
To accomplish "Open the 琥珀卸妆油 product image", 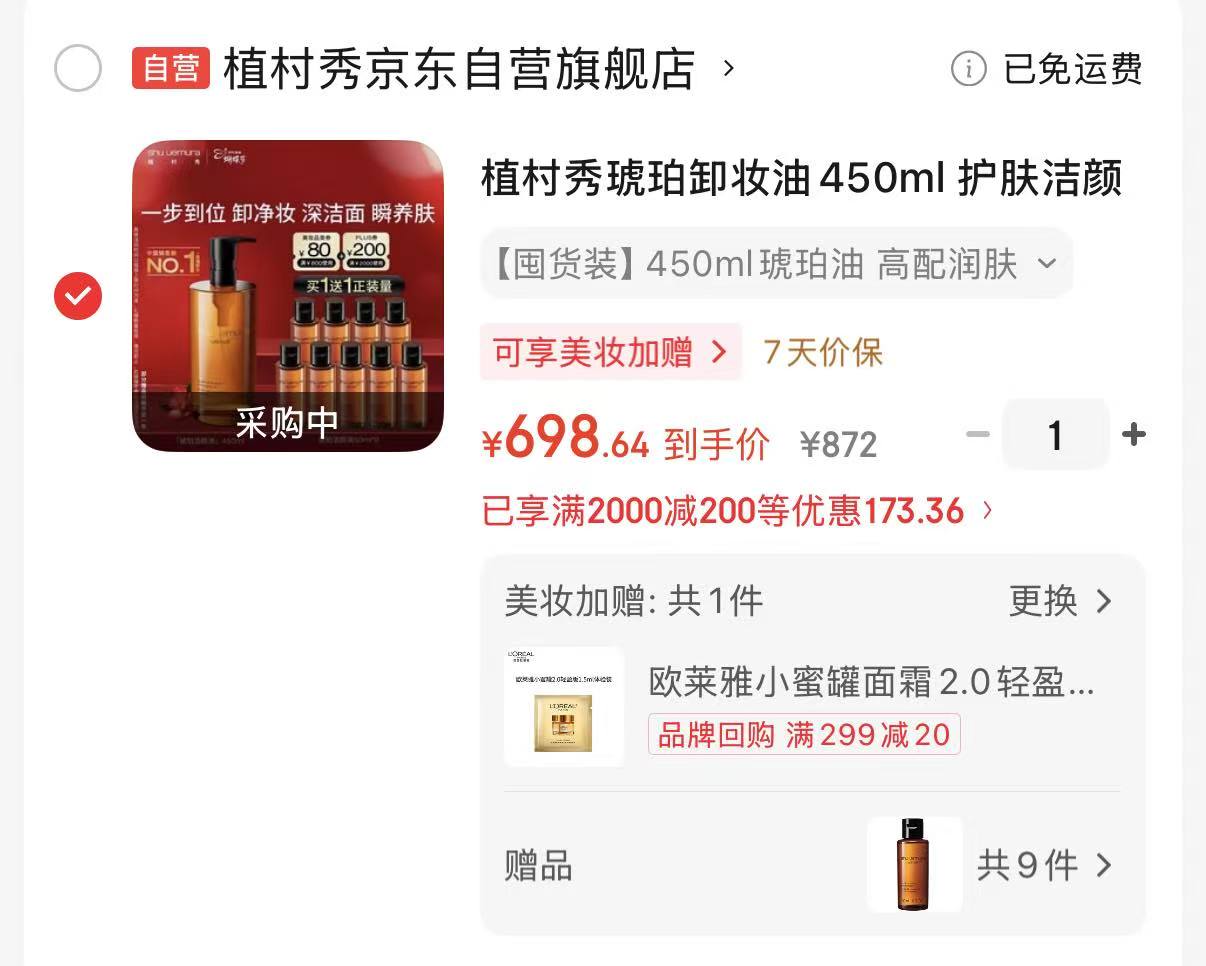I will point(288,296).
